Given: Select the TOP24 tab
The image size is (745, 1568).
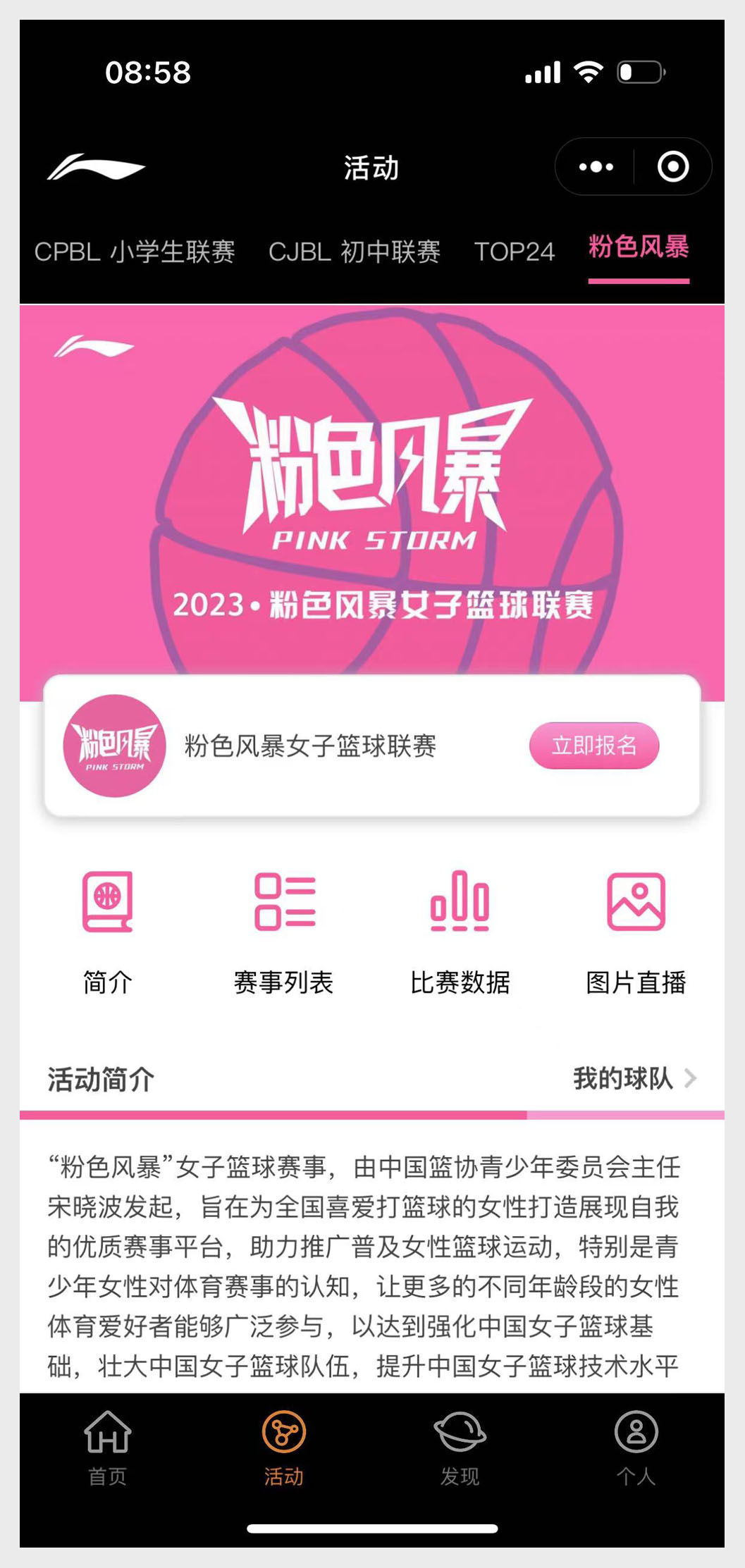Looking at the screenshot, I should coord(515,252).
